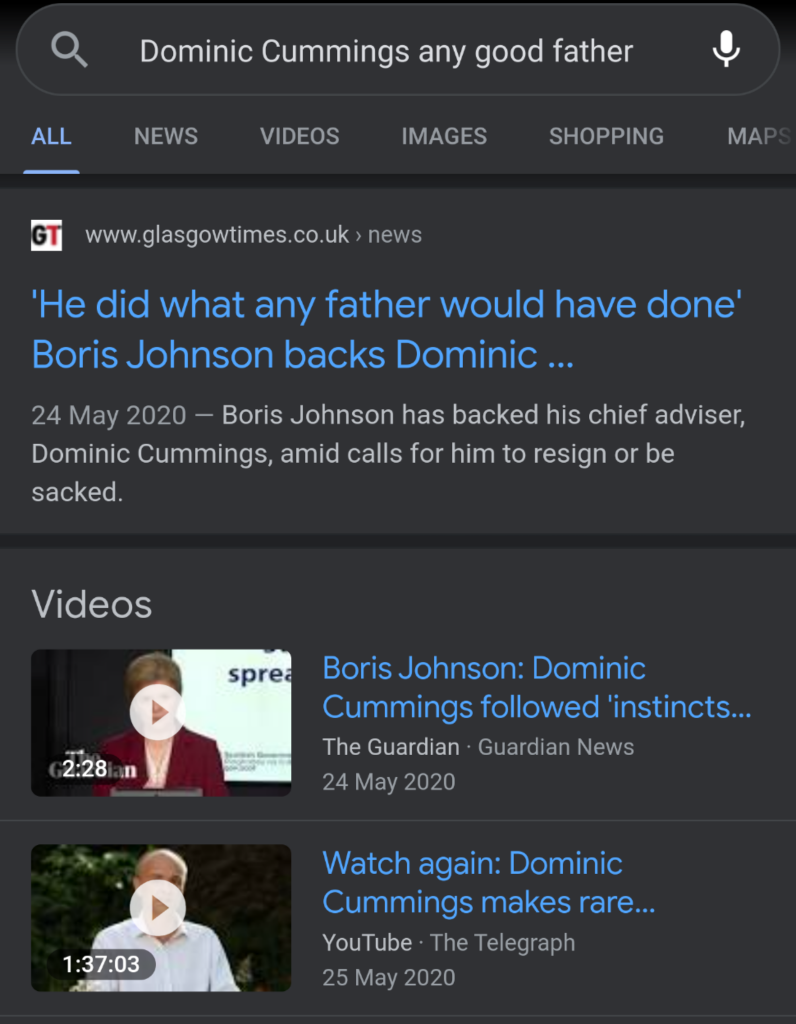This screenshot has width=796, height=1024.
Task: Tap the search magnifier icon
Action: (69, 50)
